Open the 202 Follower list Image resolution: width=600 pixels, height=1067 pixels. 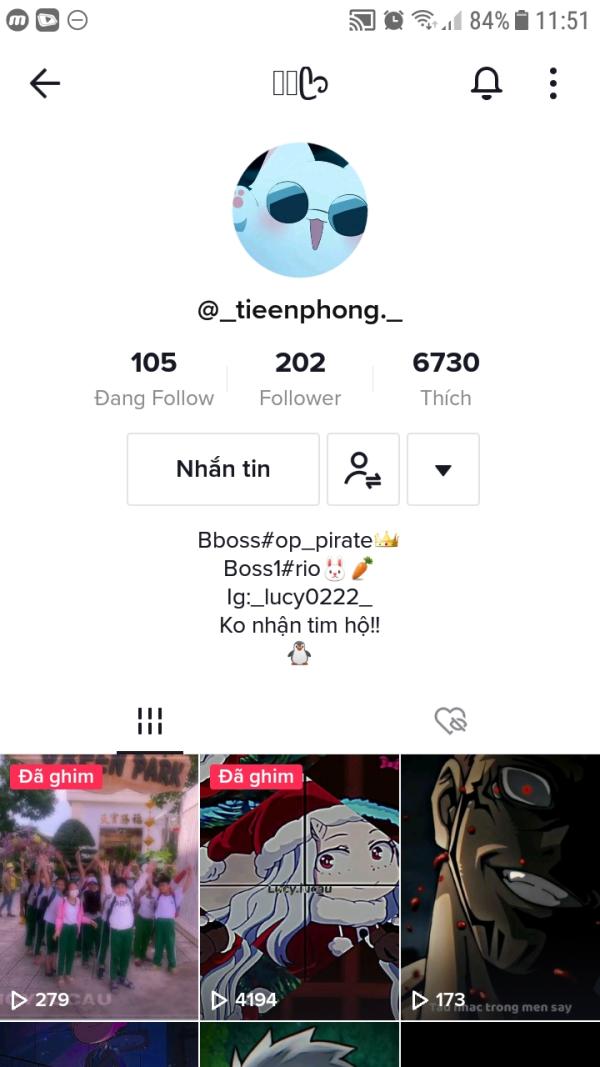coord(300,379)
